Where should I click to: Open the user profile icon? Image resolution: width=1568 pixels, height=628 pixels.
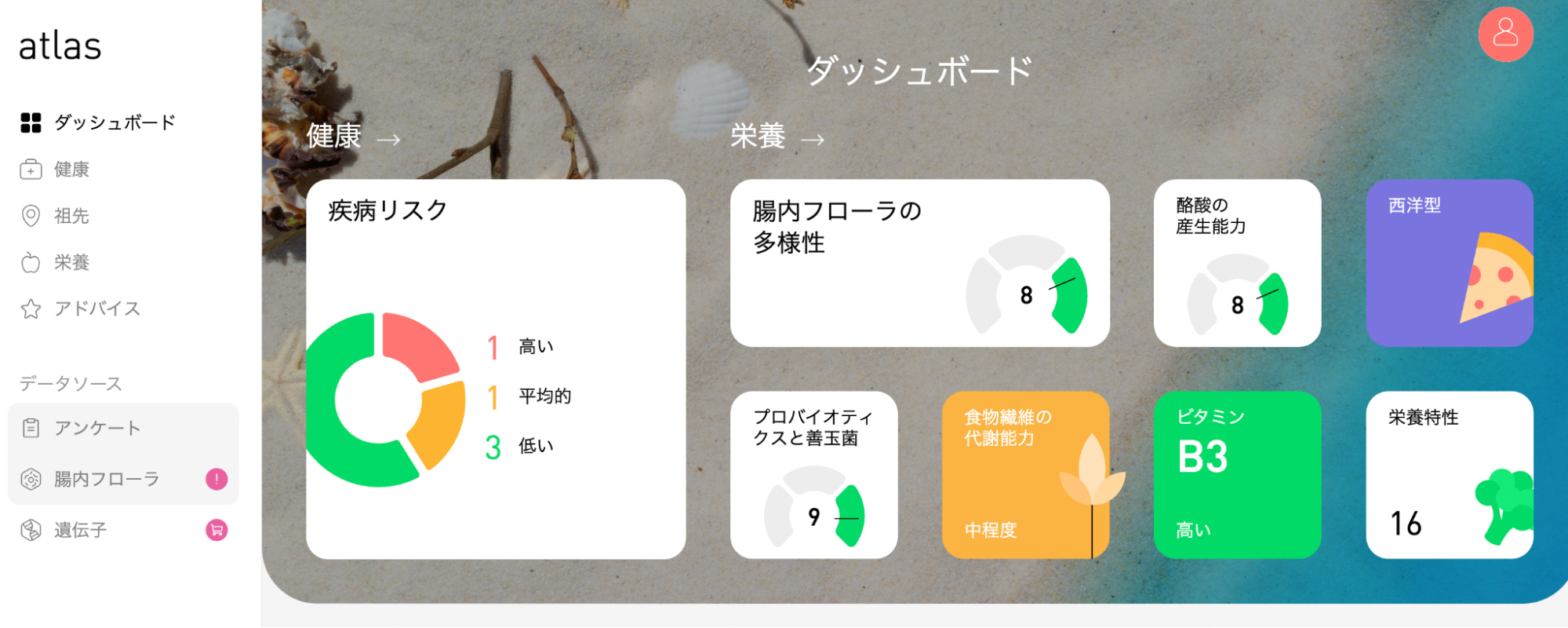(1505, 35)
